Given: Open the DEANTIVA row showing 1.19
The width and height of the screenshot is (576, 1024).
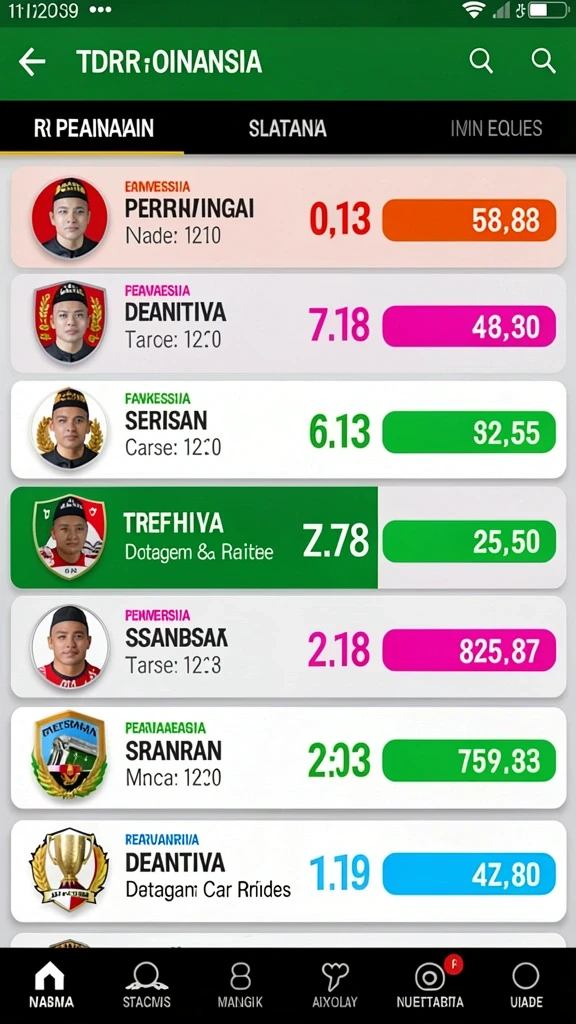Looking at the screenshot, I should coord(288,871).
